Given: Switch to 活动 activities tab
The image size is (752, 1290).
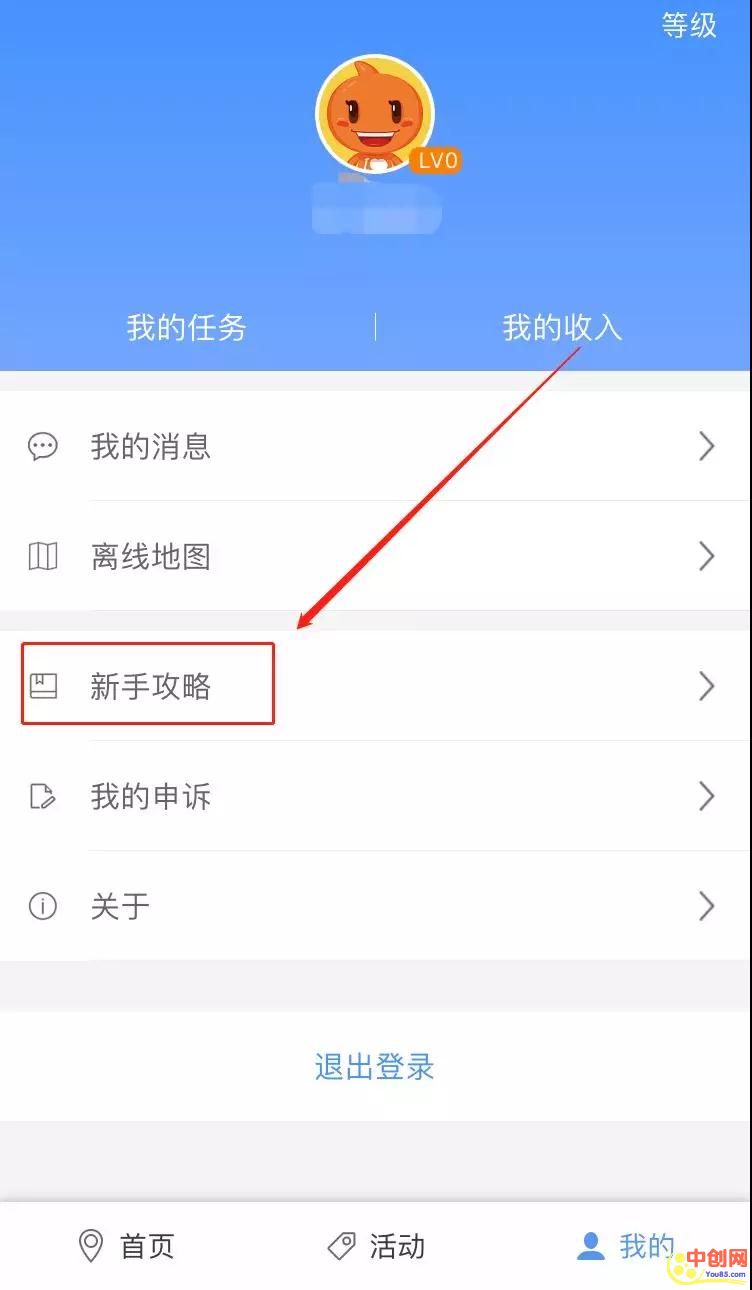Looking at the screenshot, I should 376,1246.
